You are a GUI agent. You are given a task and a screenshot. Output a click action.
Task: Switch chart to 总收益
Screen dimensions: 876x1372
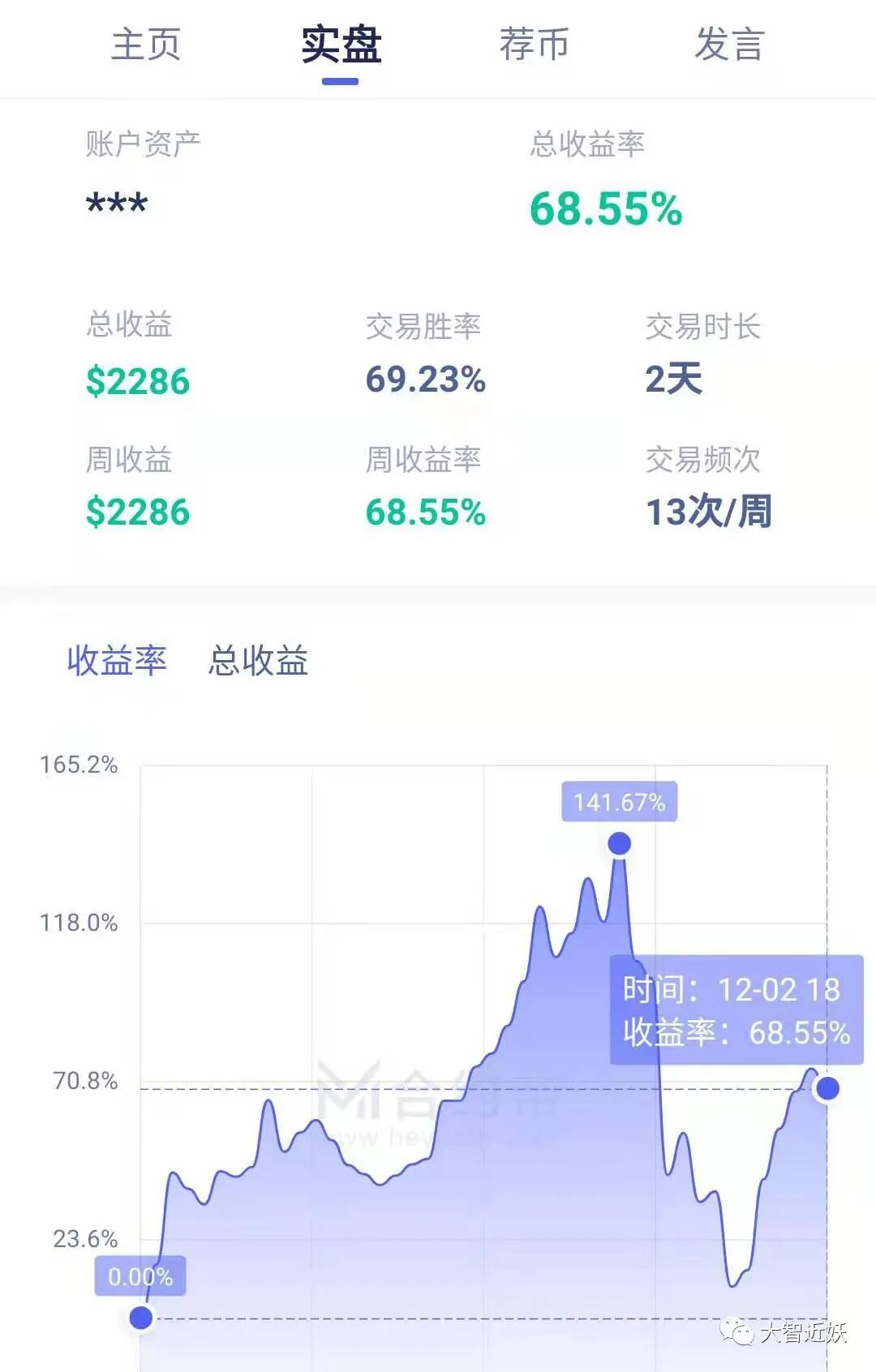click(x=258, y=660)
